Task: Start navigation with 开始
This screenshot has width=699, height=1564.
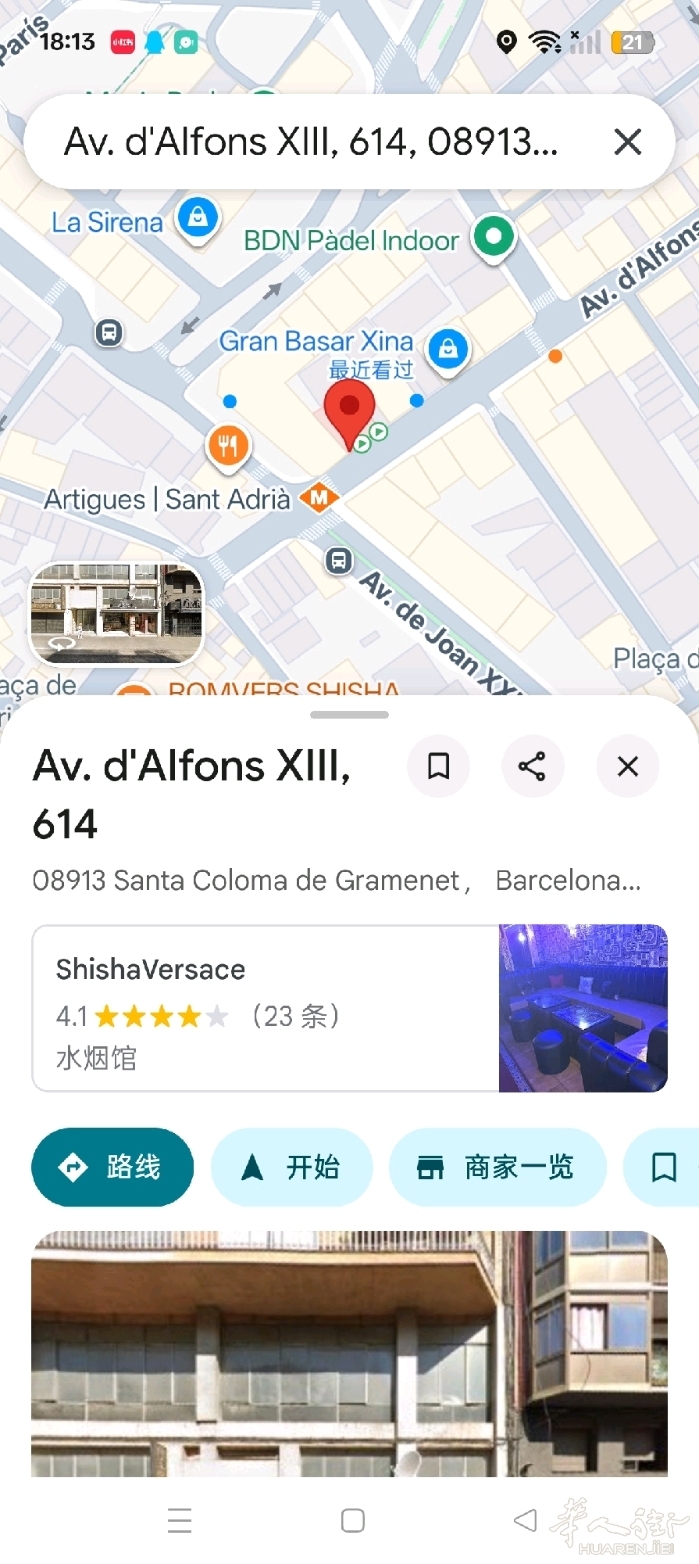Action: pos(291,1167)
